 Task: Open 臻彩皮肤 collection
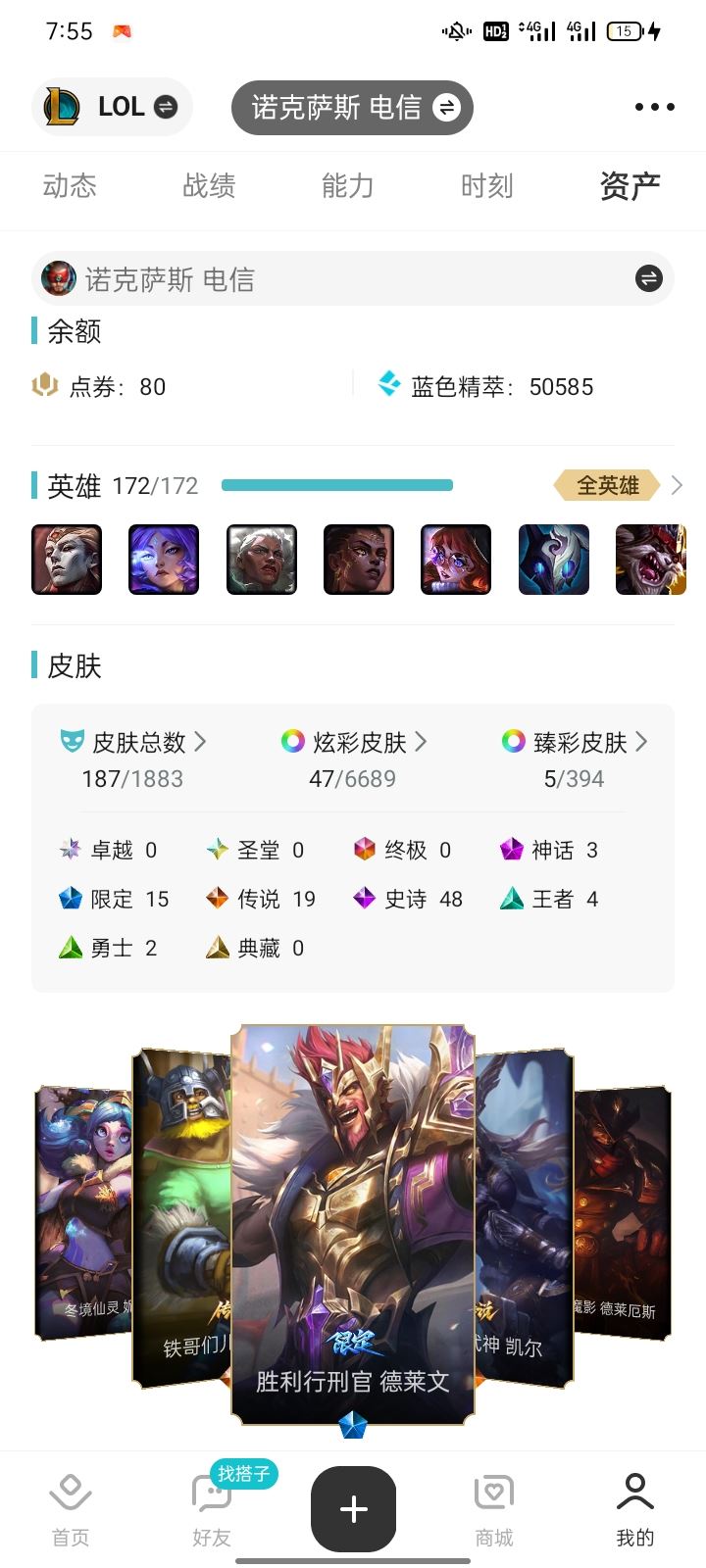575,743
